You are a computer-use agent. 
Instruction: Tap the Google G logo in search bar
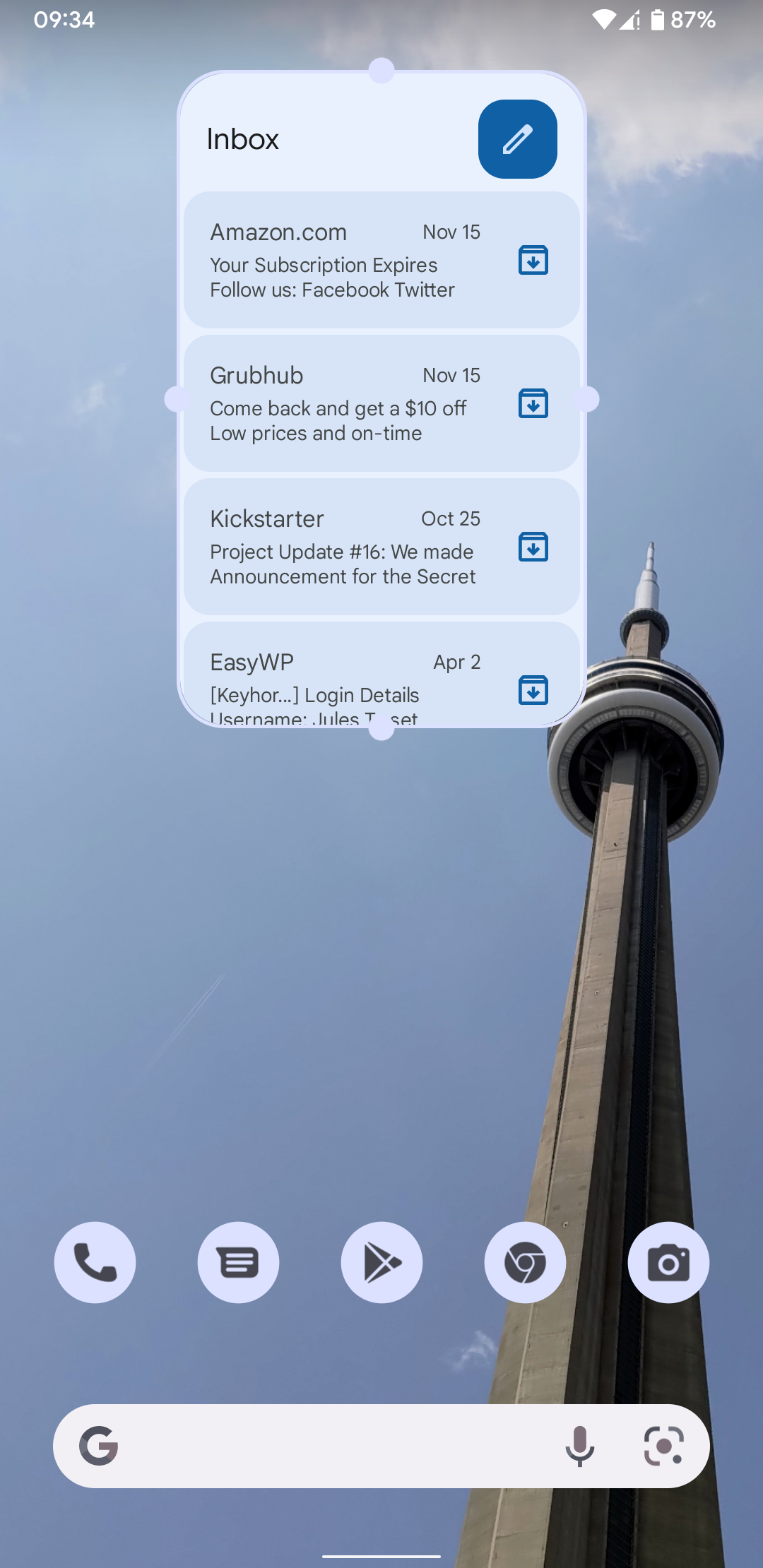(x=99, y=1446)
